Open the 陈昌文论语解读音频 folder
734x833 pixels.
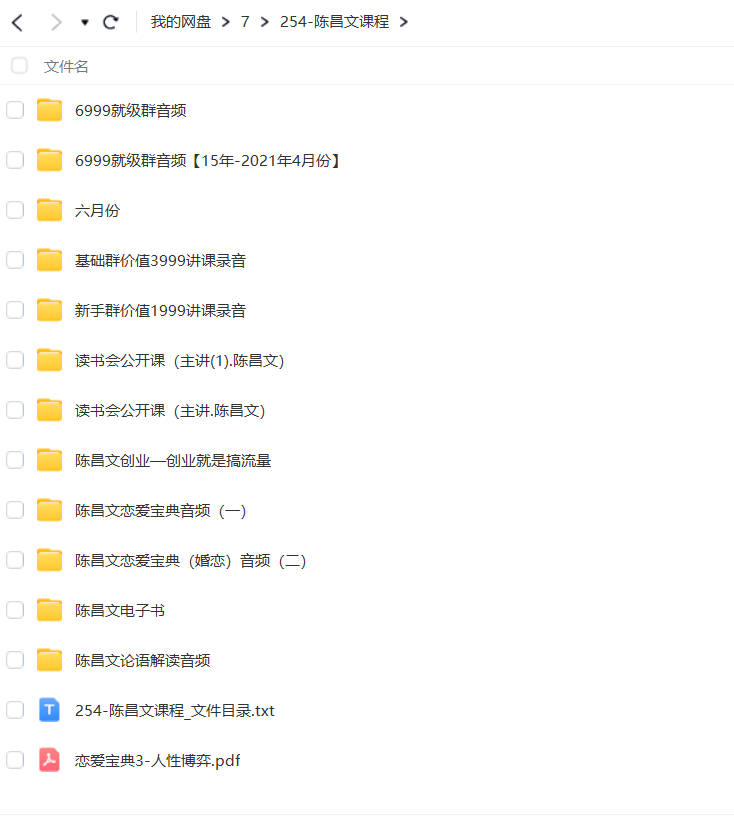pos(142,660)
